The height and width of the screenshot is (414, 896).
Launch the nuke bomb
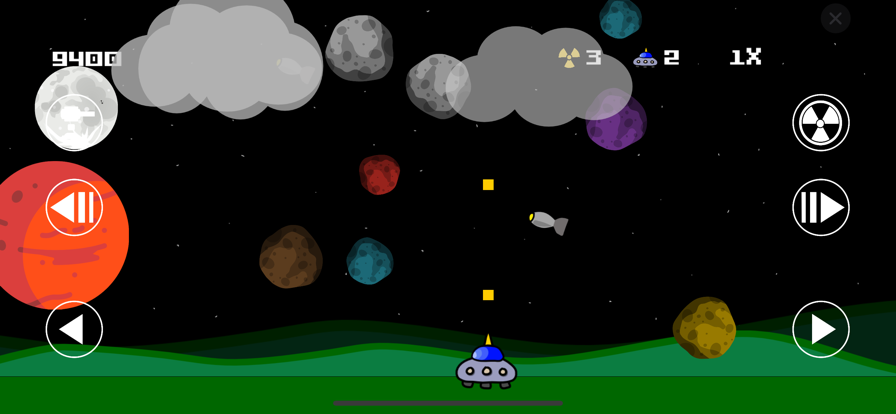tap(820, 123)
